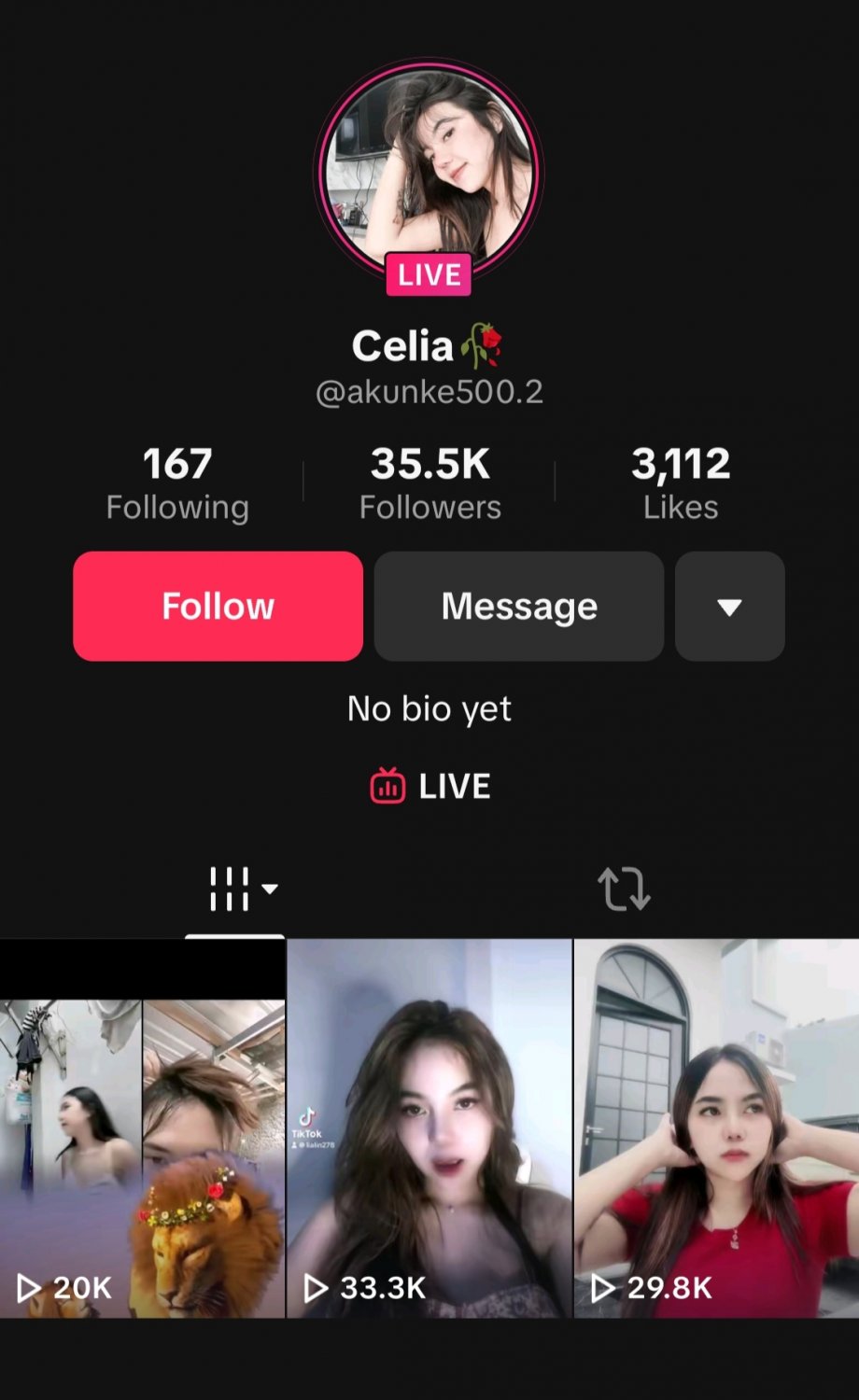Switch to the reposts tab
The height and width of the screenshot is (1400, 859).
click(624, 889)
